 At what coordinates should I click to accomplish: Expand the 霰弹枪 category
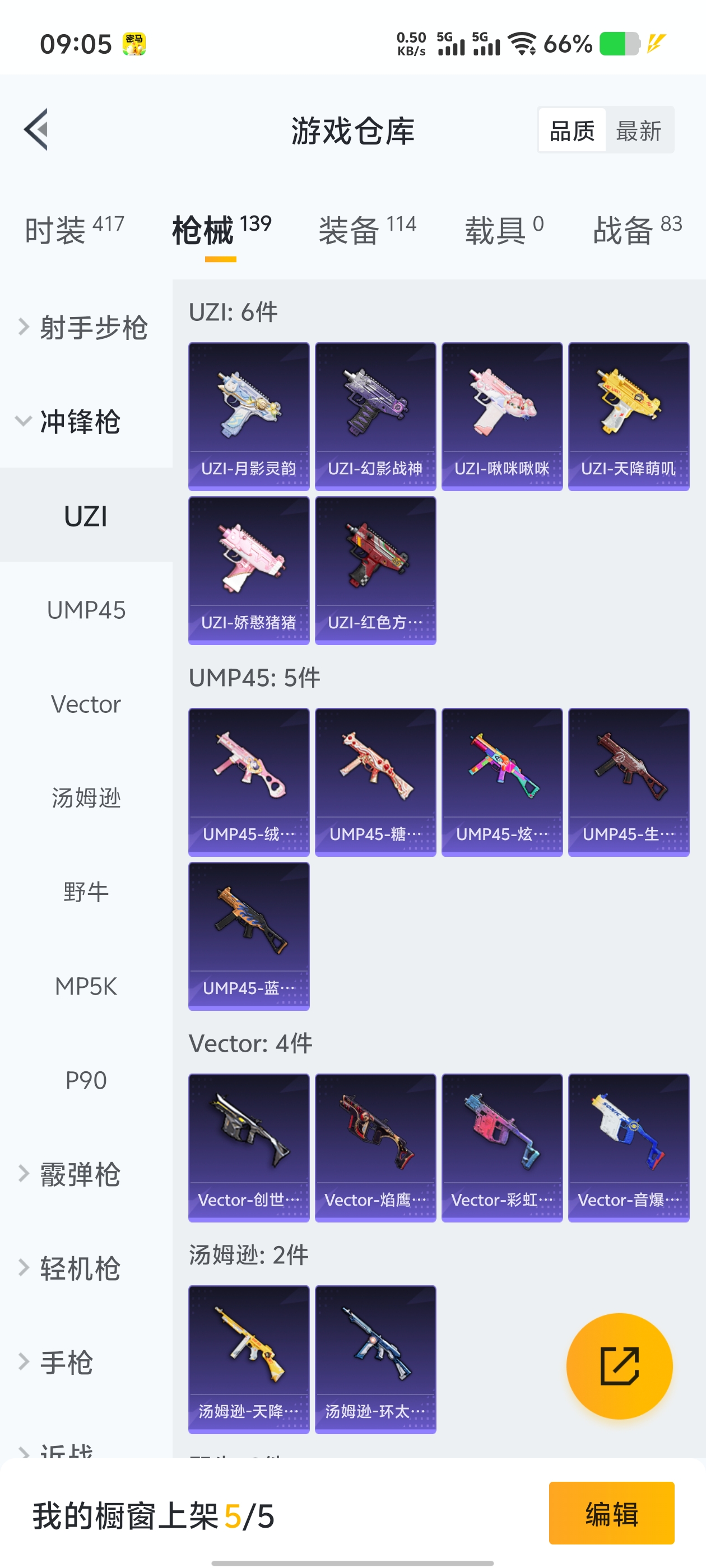79,1174
